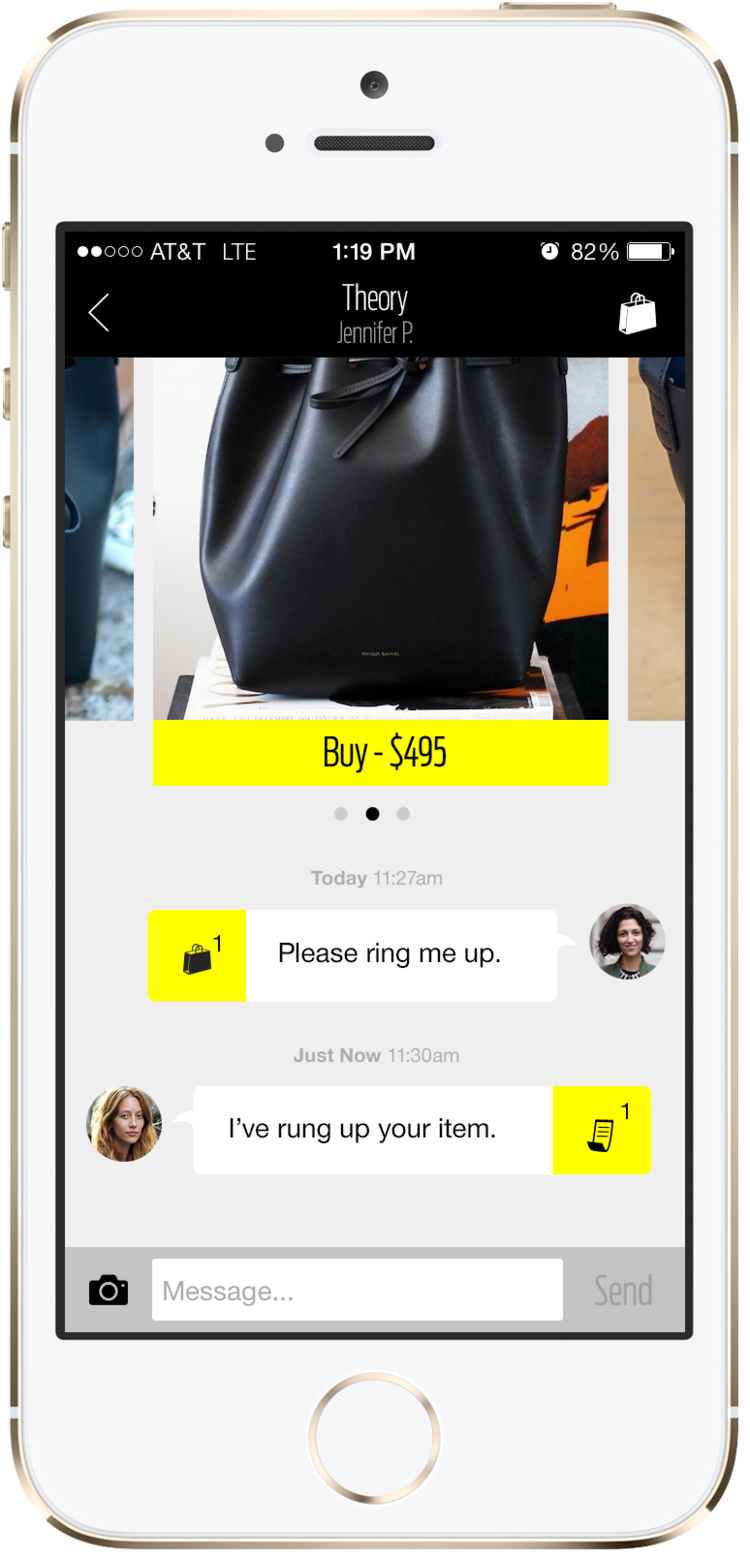The image size is (750, 1559).
Task: View the receipt on "I've rung up your item"
Action: tap(601, 1131)
